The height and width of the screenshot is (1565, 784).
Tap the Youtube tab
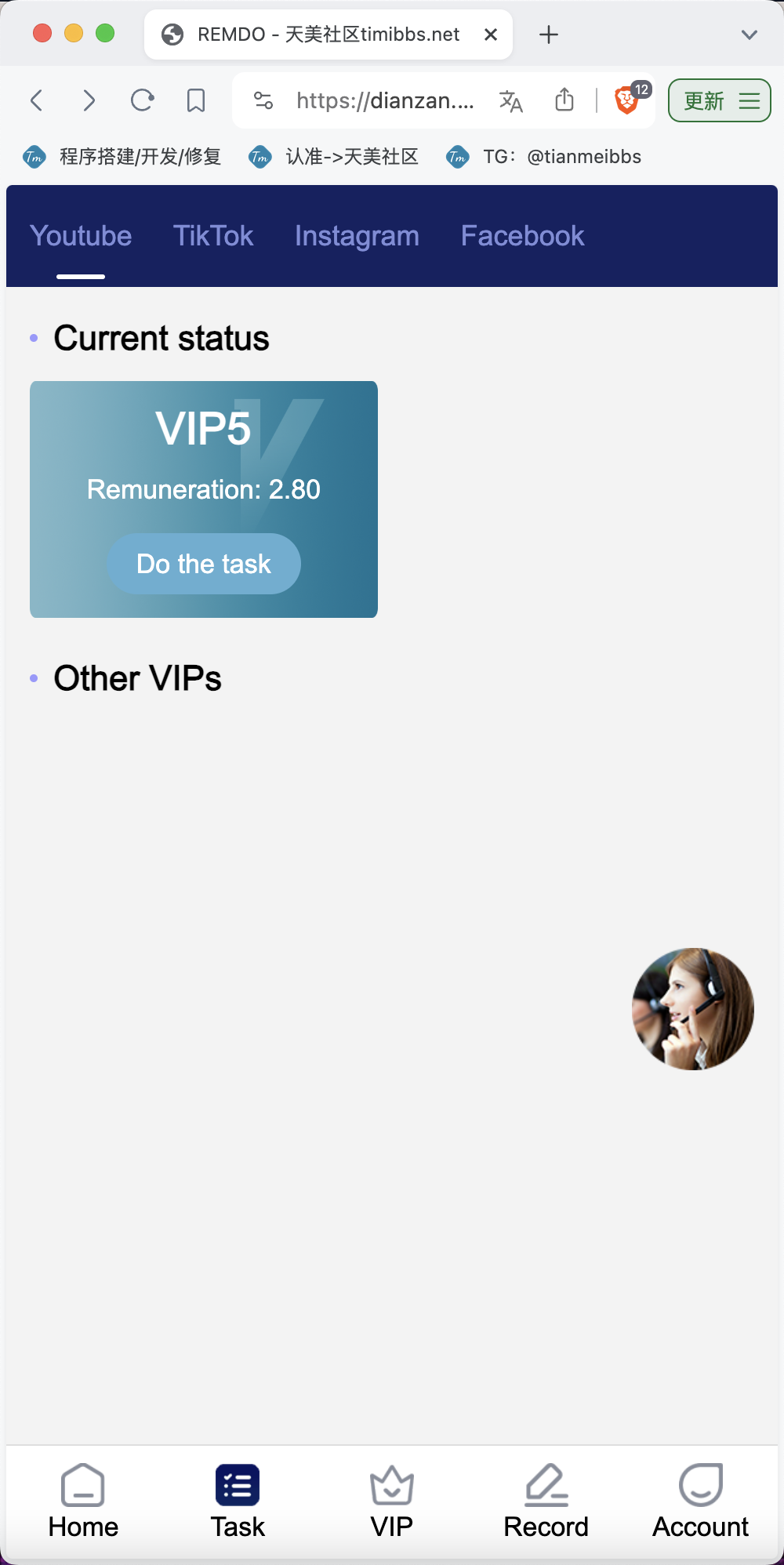(81, 236)
